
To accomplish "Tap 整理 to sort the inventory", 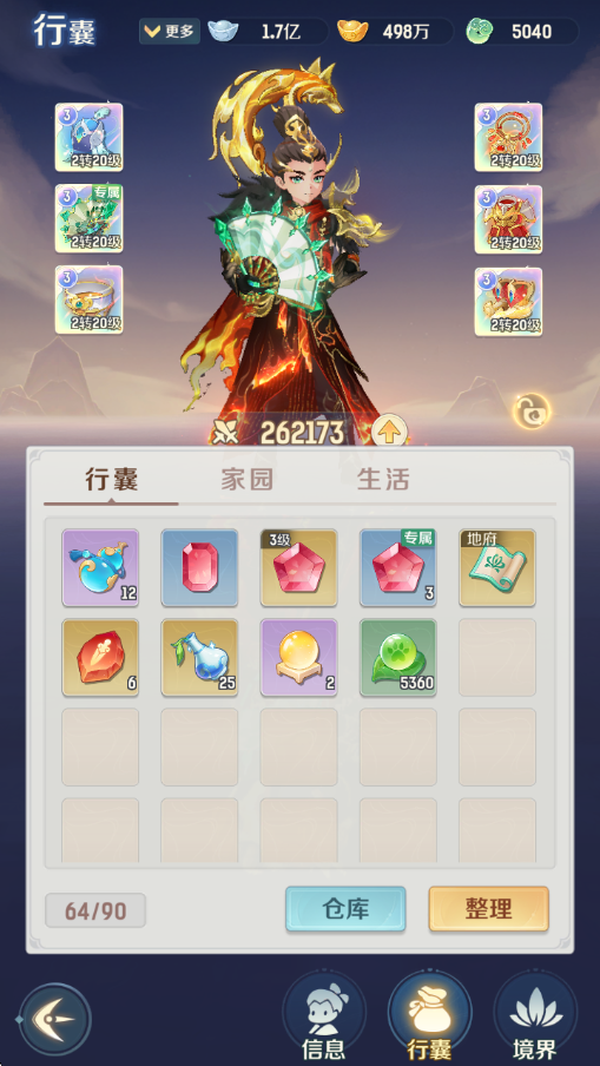I will pos(488,909).
